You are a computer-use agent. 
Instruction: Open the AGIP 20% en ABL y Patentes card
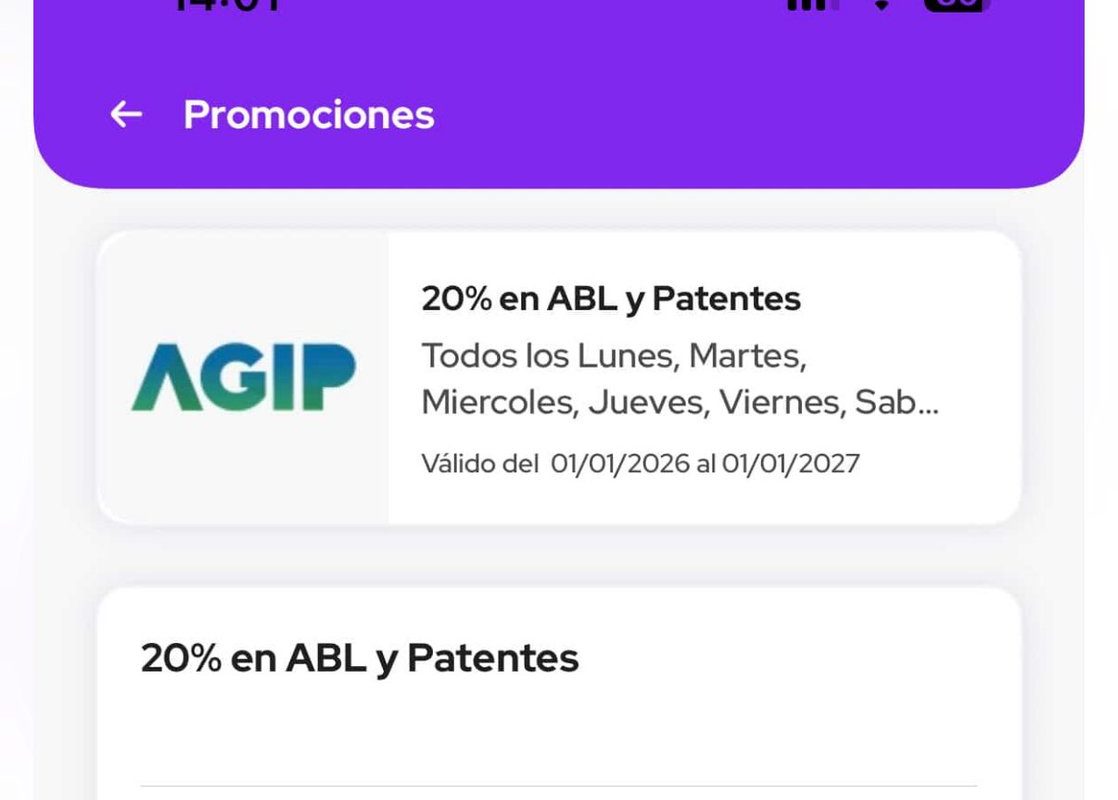[x=558, y=378]
